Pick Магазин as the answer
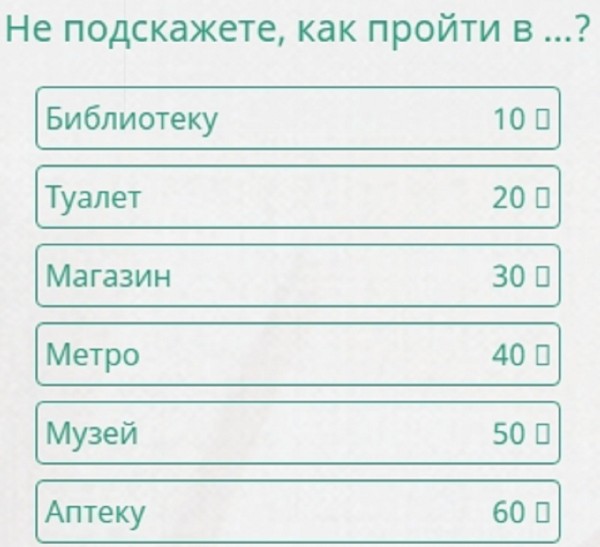This screenshot has width=600, height=547. (x=297, y=276)
